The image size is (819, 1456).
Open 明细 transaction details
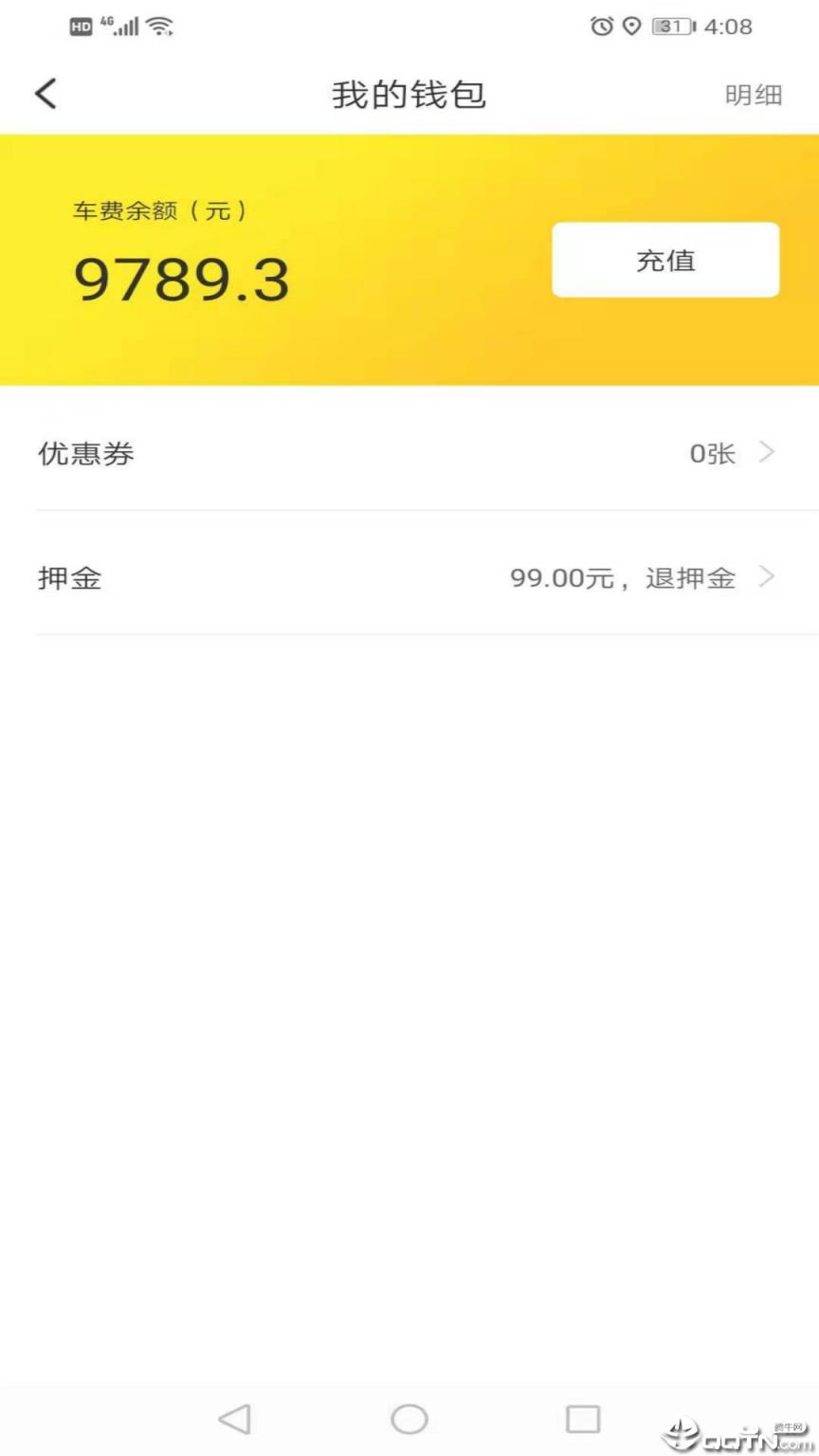click(x=754, y=95)
